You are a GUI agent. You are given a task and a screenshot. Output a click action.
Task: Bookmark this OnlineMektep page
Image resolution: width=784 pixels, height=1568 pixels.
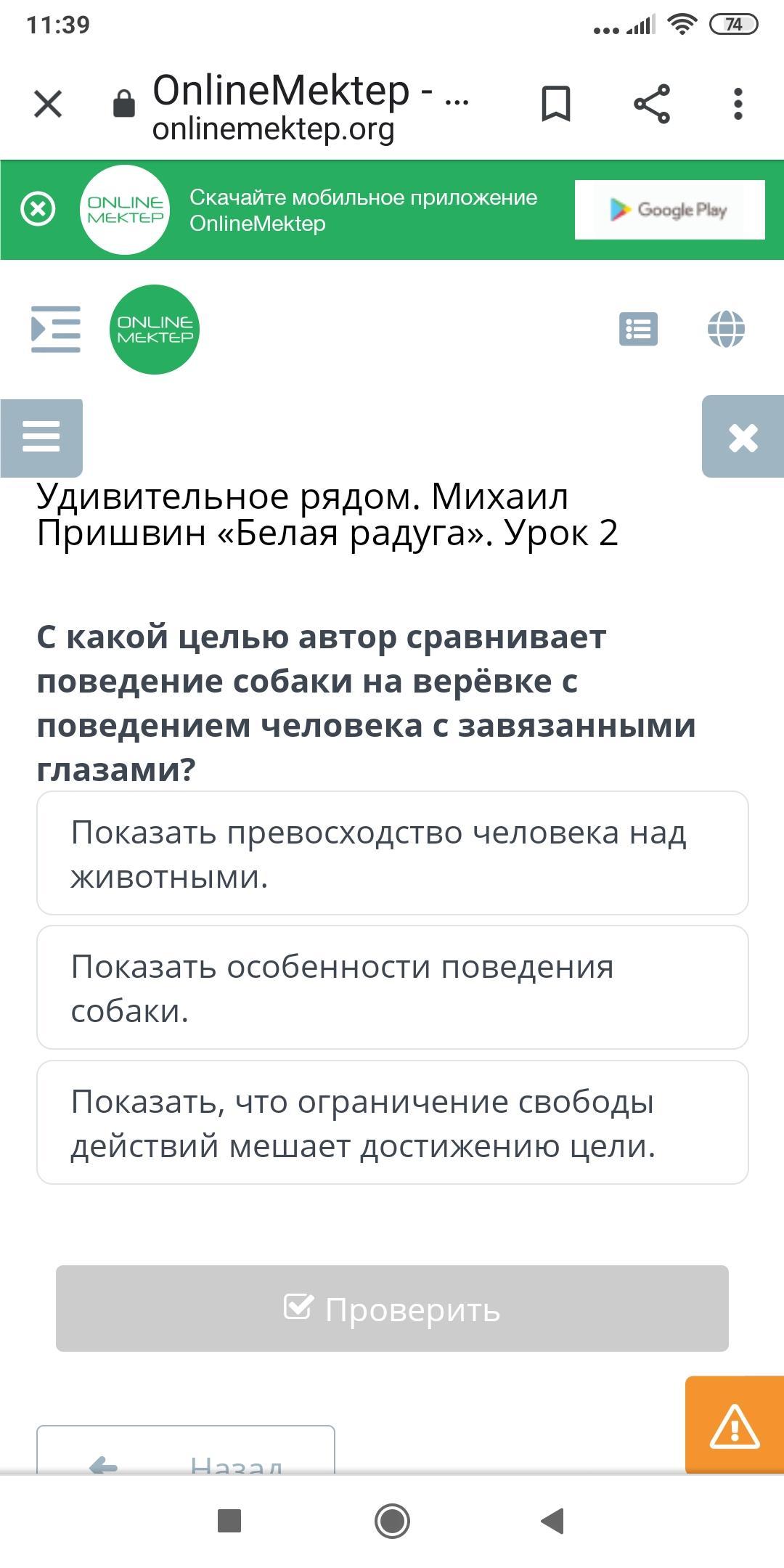point(556,104)
